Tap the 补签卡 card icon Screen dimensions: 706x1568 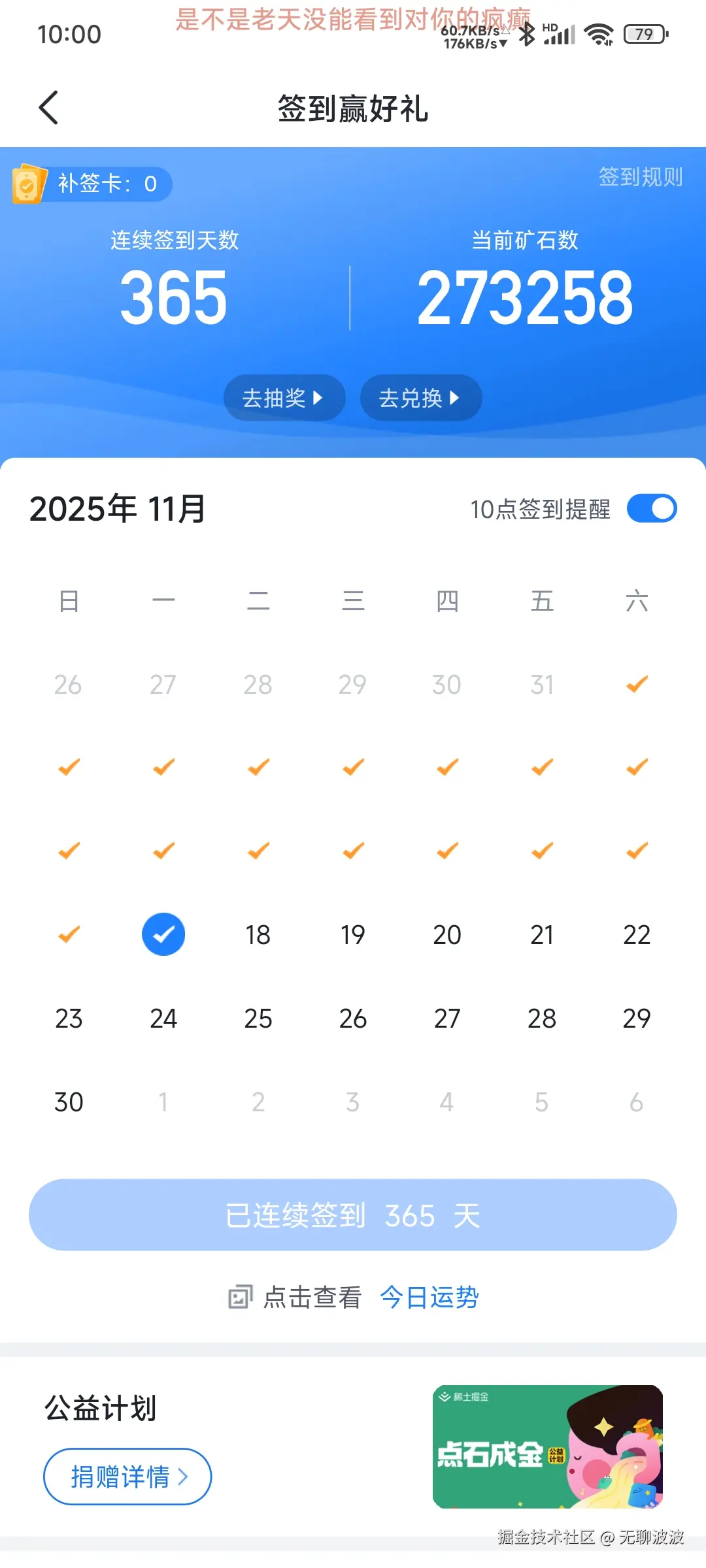28,185
